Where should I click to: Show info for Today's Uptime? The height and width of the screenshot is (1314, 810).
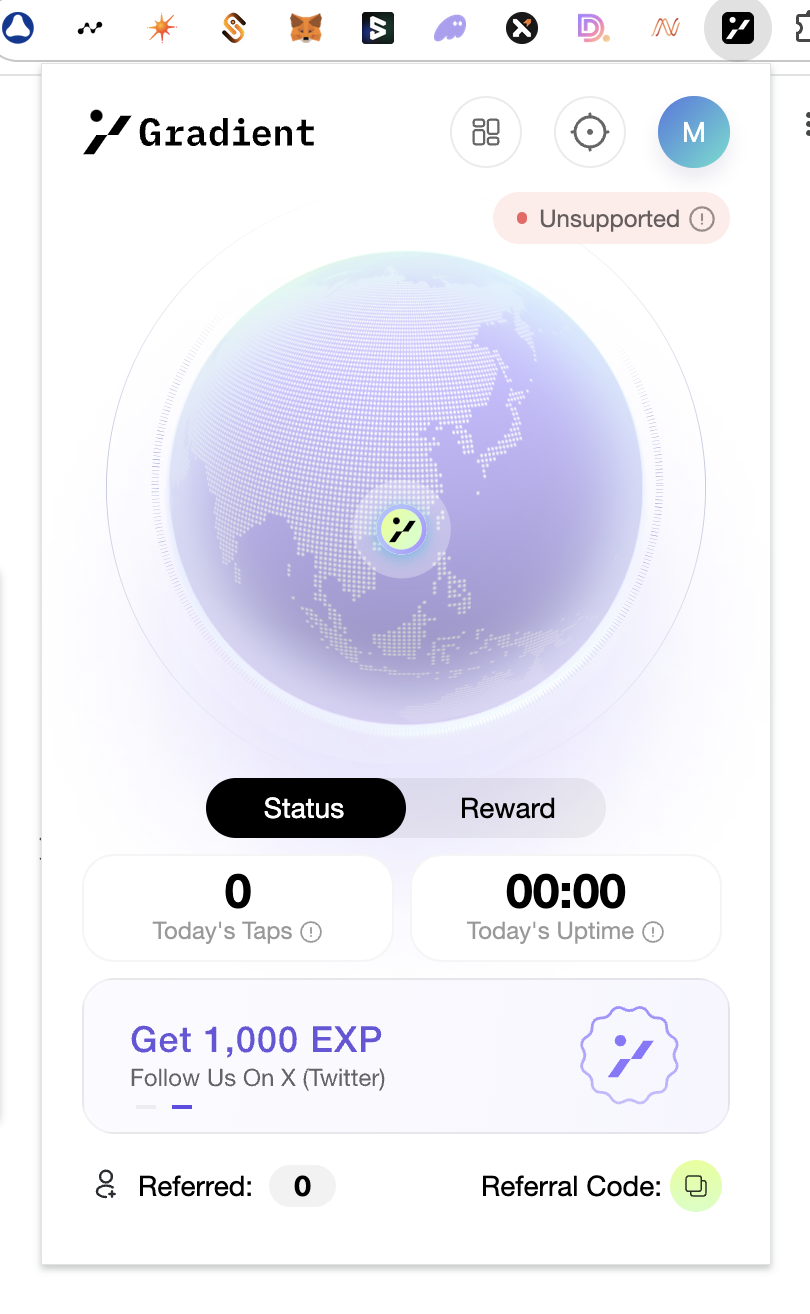point(653,932)
